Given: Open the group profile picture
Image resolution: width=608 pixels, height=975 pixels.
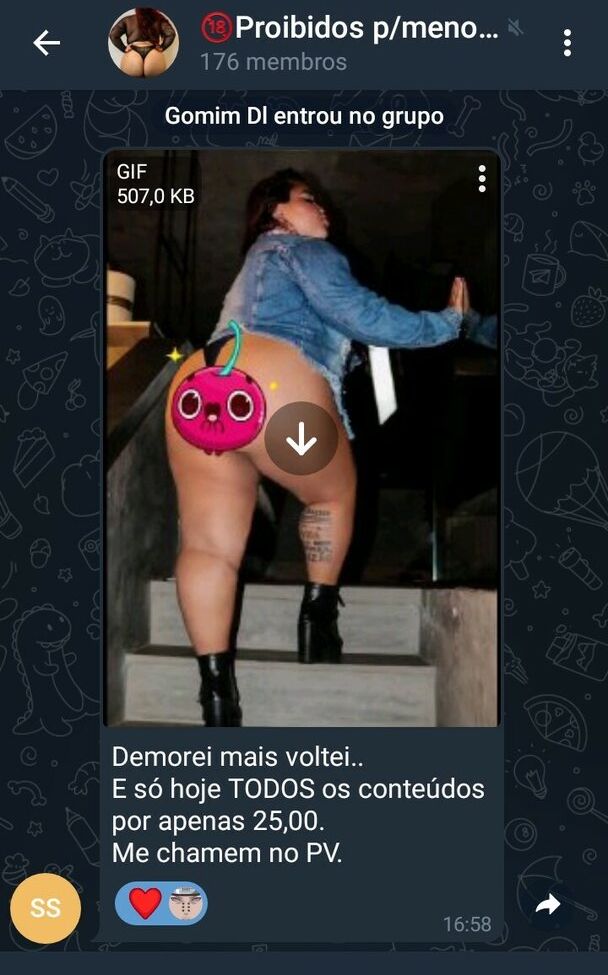Looking at the screenshot, I should (143, 43).
